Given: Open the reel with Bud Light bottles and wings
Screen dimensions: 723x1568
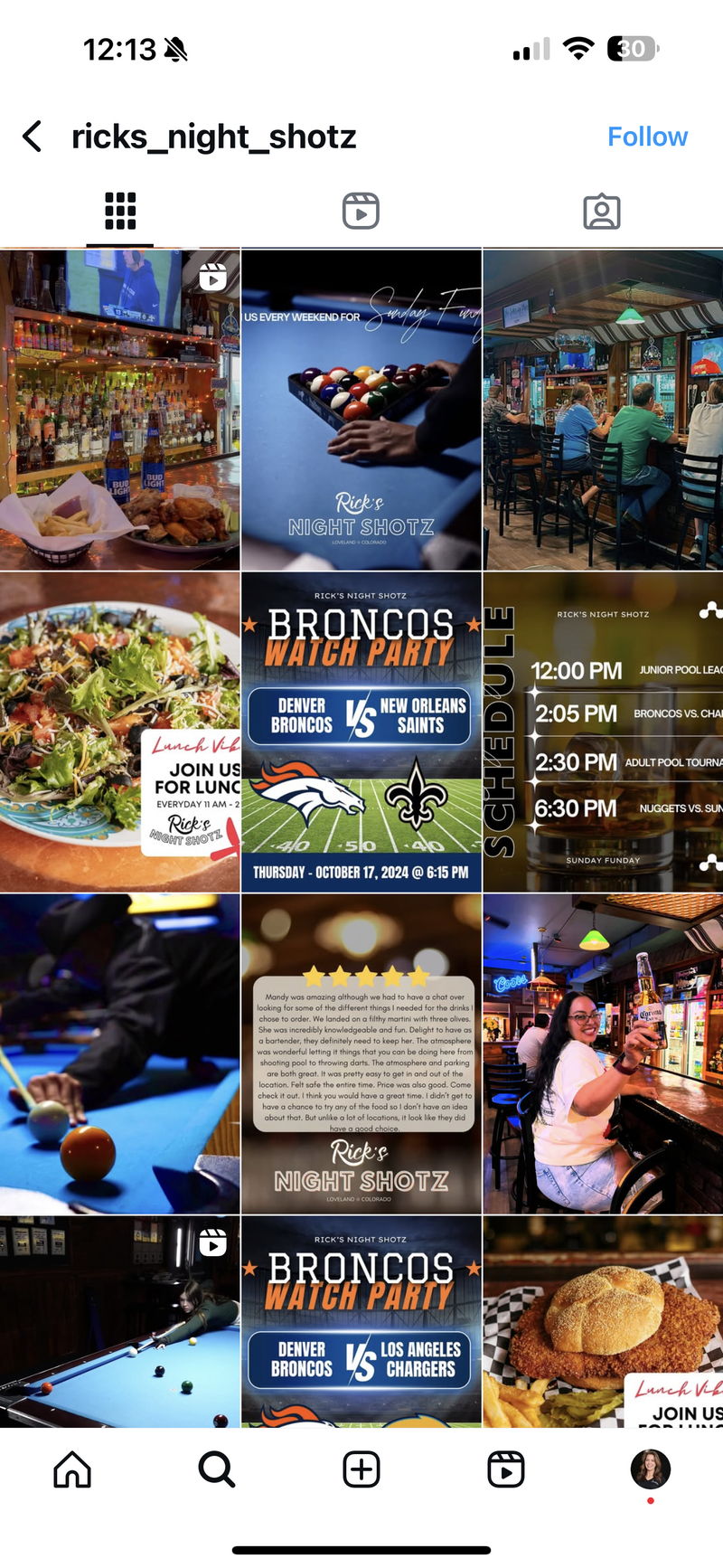Looking at the screenshot, I should pyautogui.click(x=119, y=410).
